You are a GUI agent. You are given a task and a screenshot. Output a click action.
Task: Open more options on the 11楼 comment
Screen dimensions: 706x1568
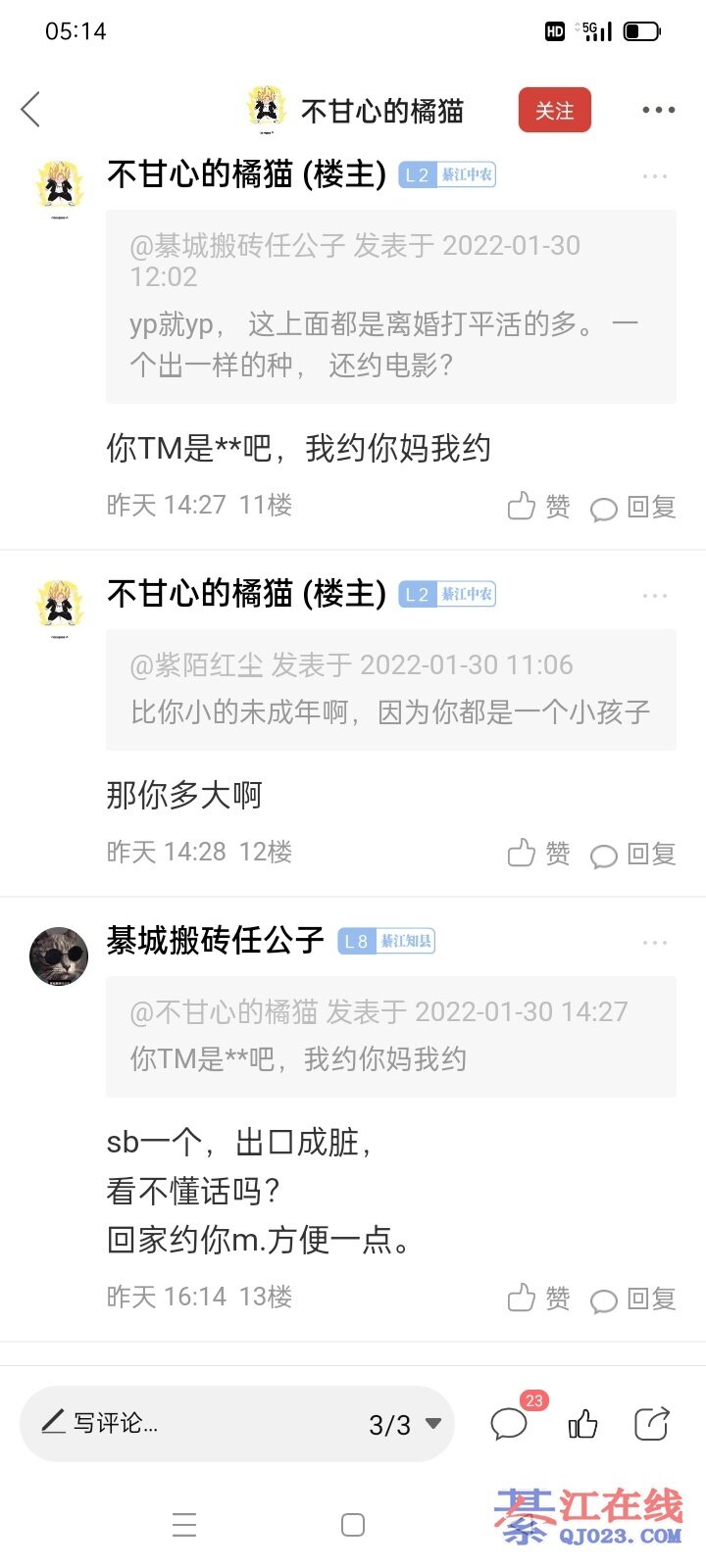click(654, 176)
